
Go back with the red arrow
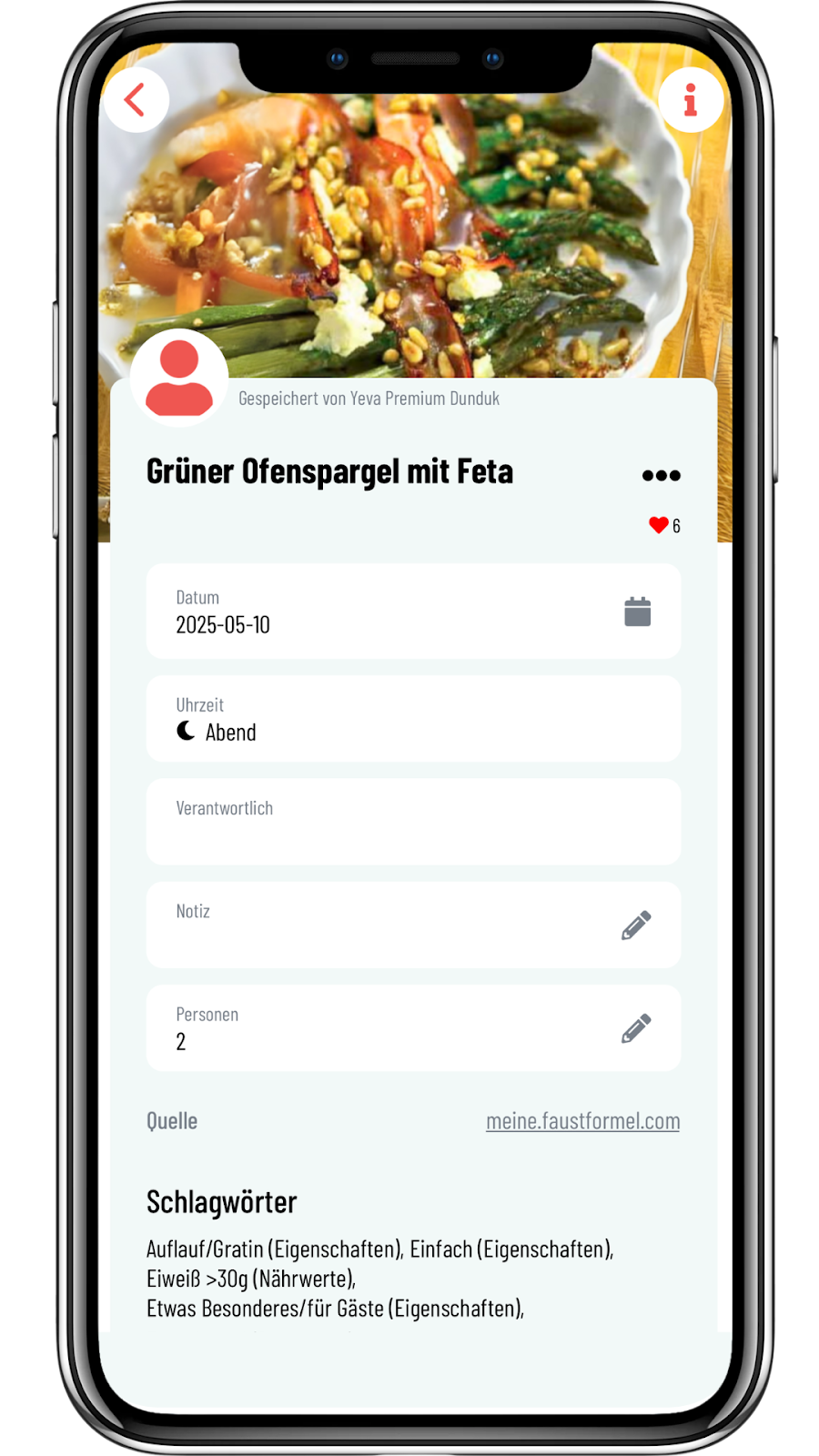136,100
